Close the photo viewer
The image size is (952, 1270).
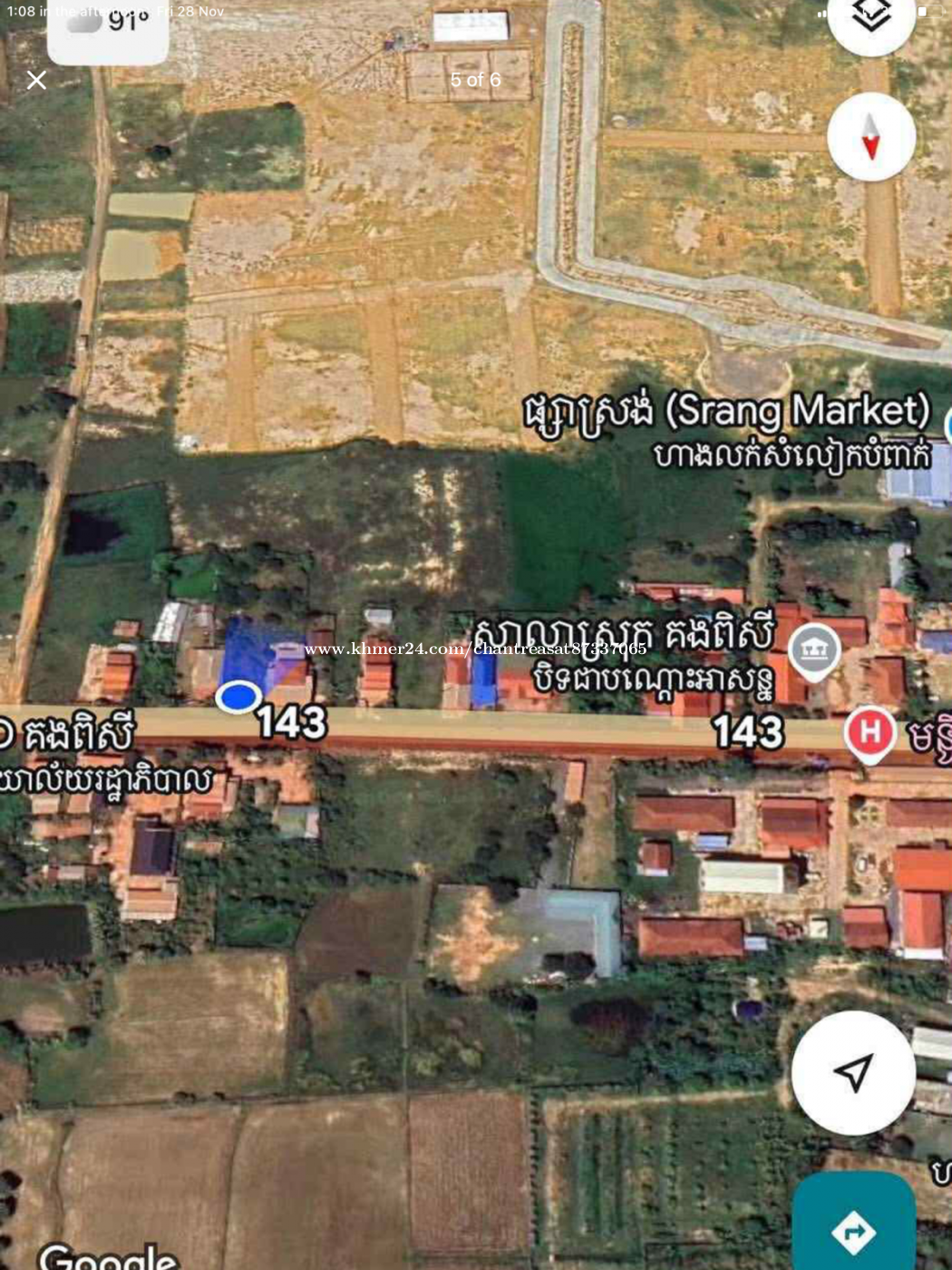36,81
